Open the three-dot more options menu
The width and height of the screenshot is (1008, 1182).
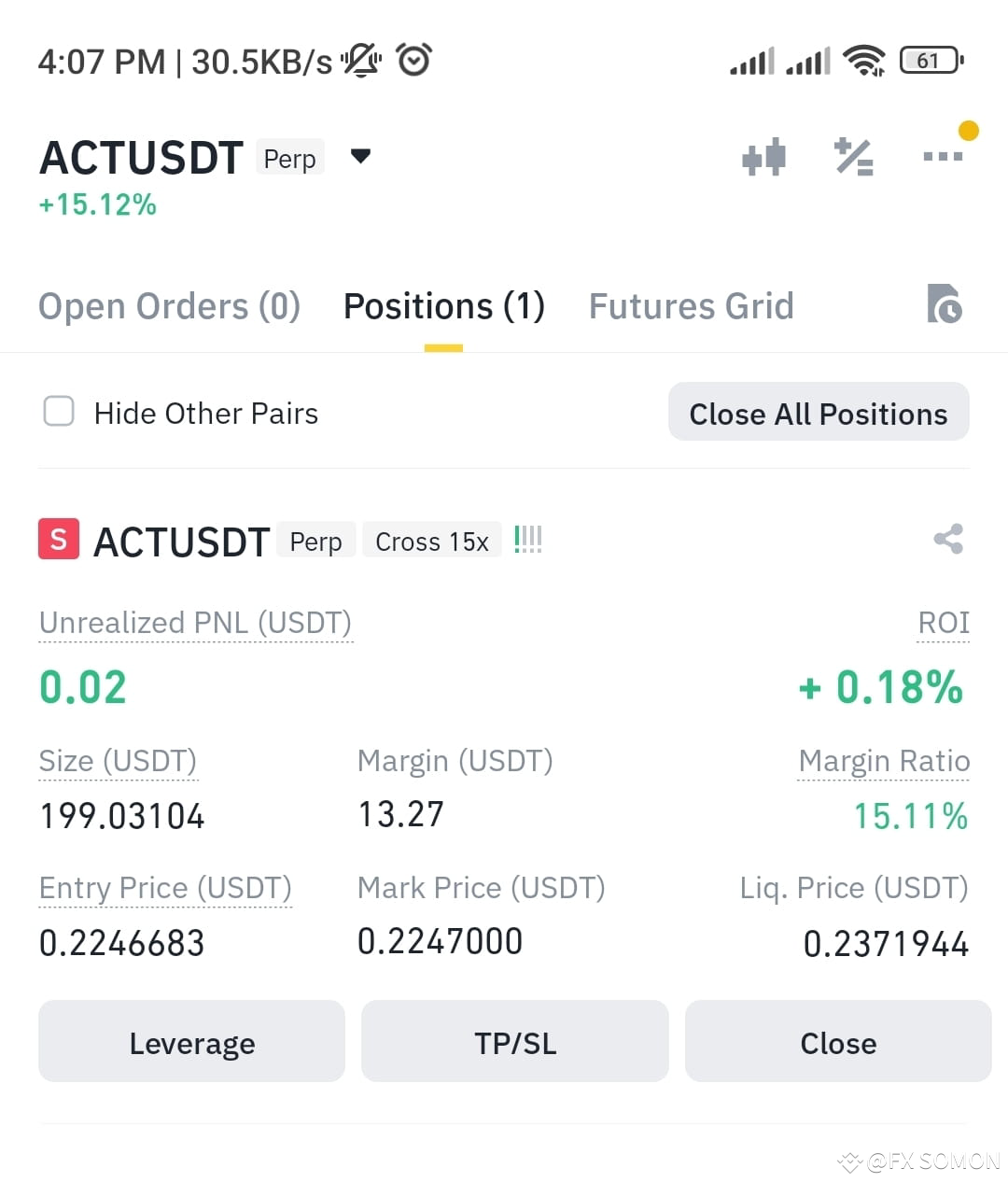(942, 157)
